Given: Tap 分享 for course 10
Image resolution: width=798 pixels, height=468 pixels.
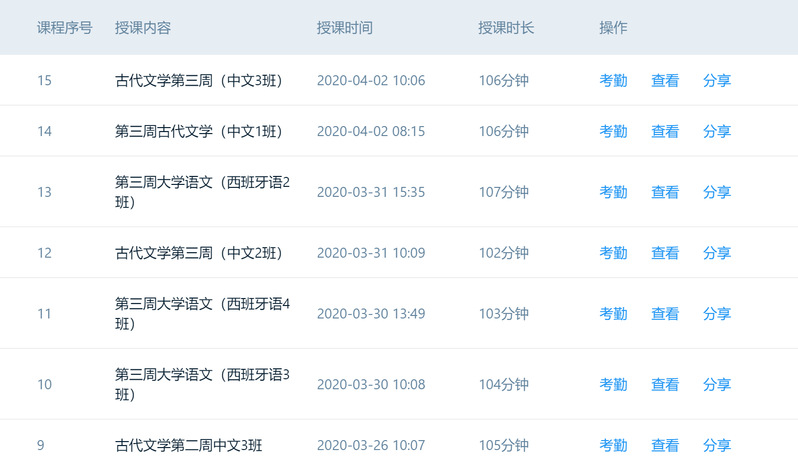Looking at the screenshot, I should pyautogui.click(x=717, y=384).
